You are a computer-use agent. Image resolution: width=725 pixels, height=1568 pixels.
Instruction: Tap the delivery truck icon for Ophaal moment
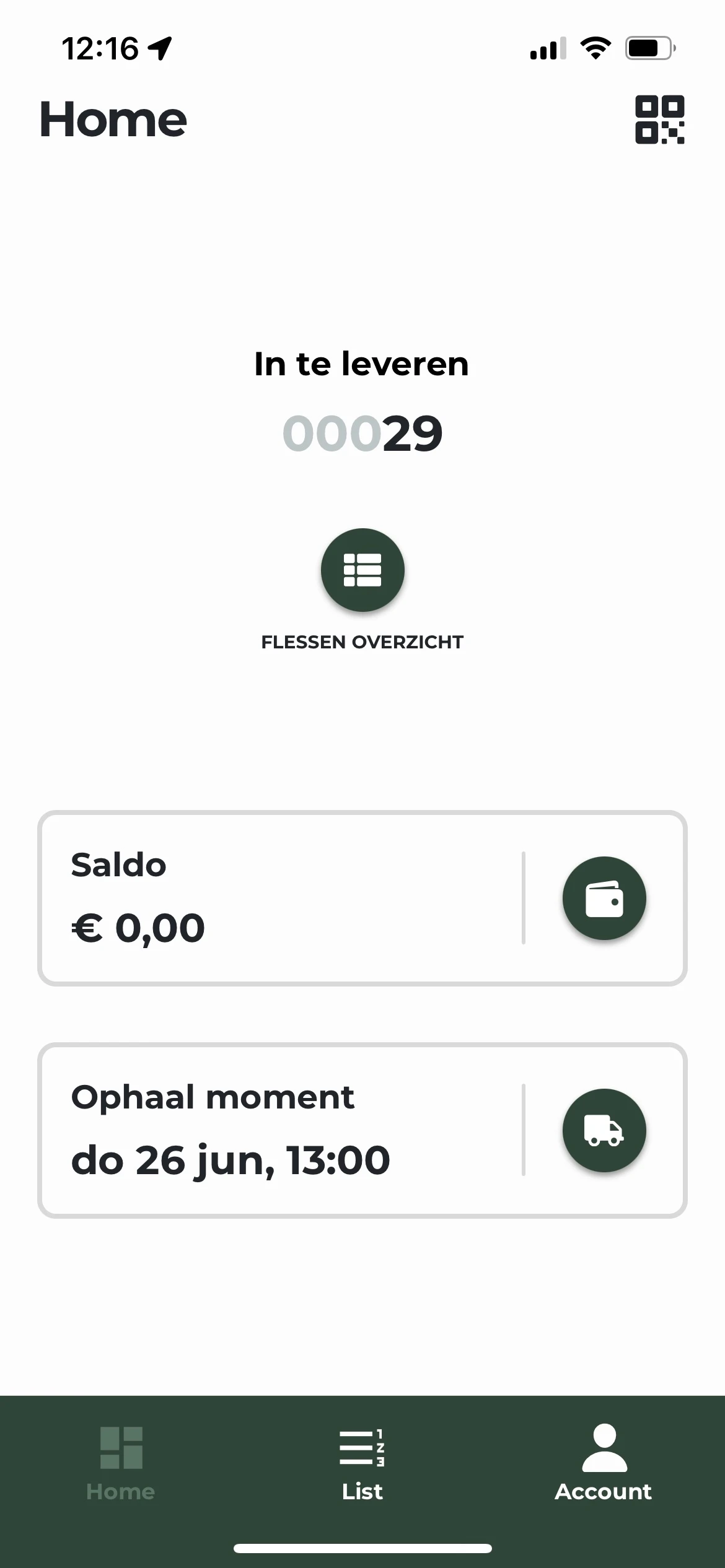[x=604, y=1130]
